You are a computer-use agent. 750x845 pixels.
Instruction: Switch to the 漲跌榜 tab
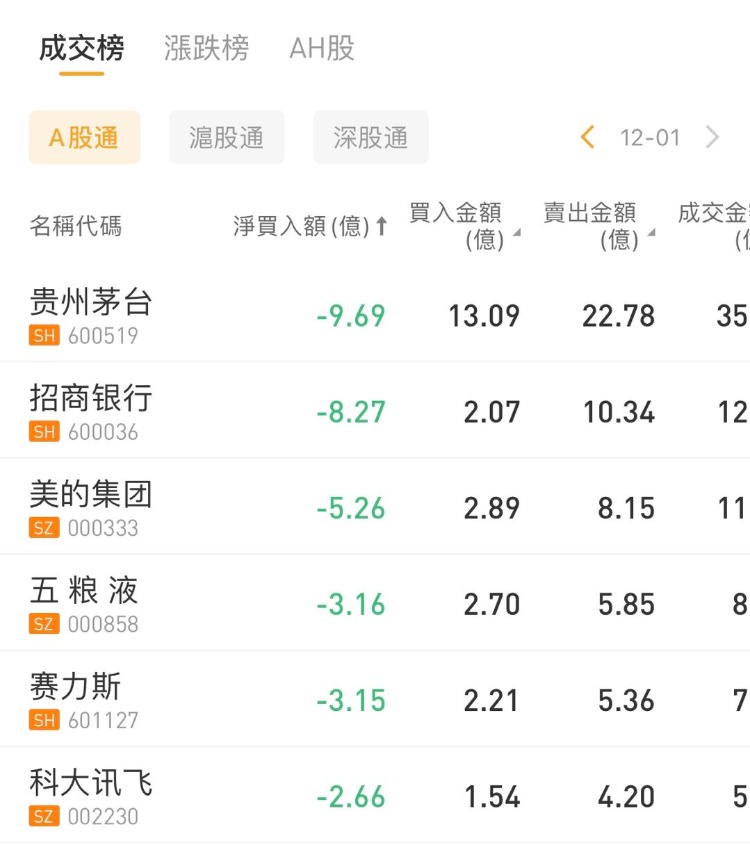[206, 48]
